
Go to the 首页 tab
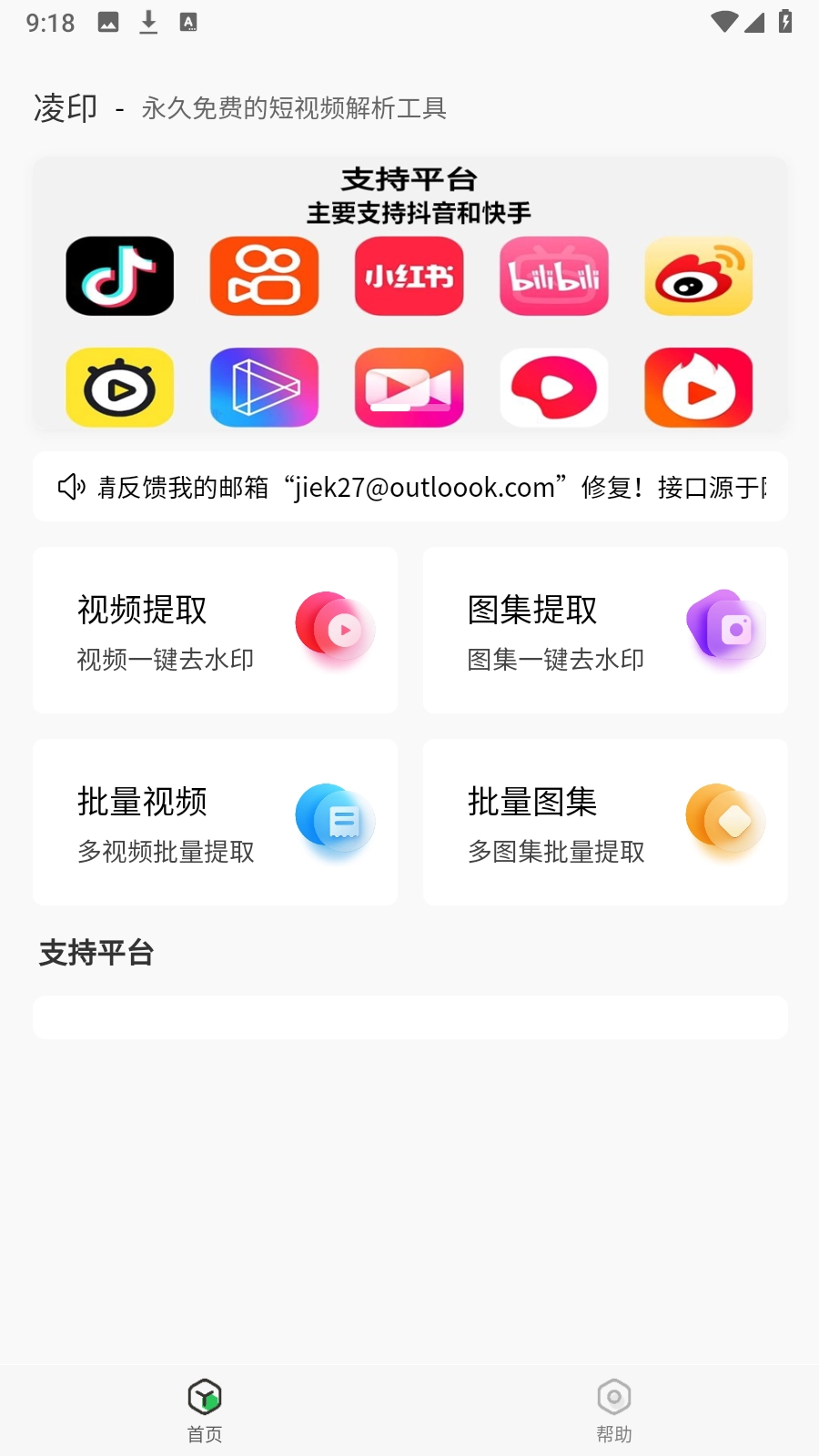point(205,1410)
